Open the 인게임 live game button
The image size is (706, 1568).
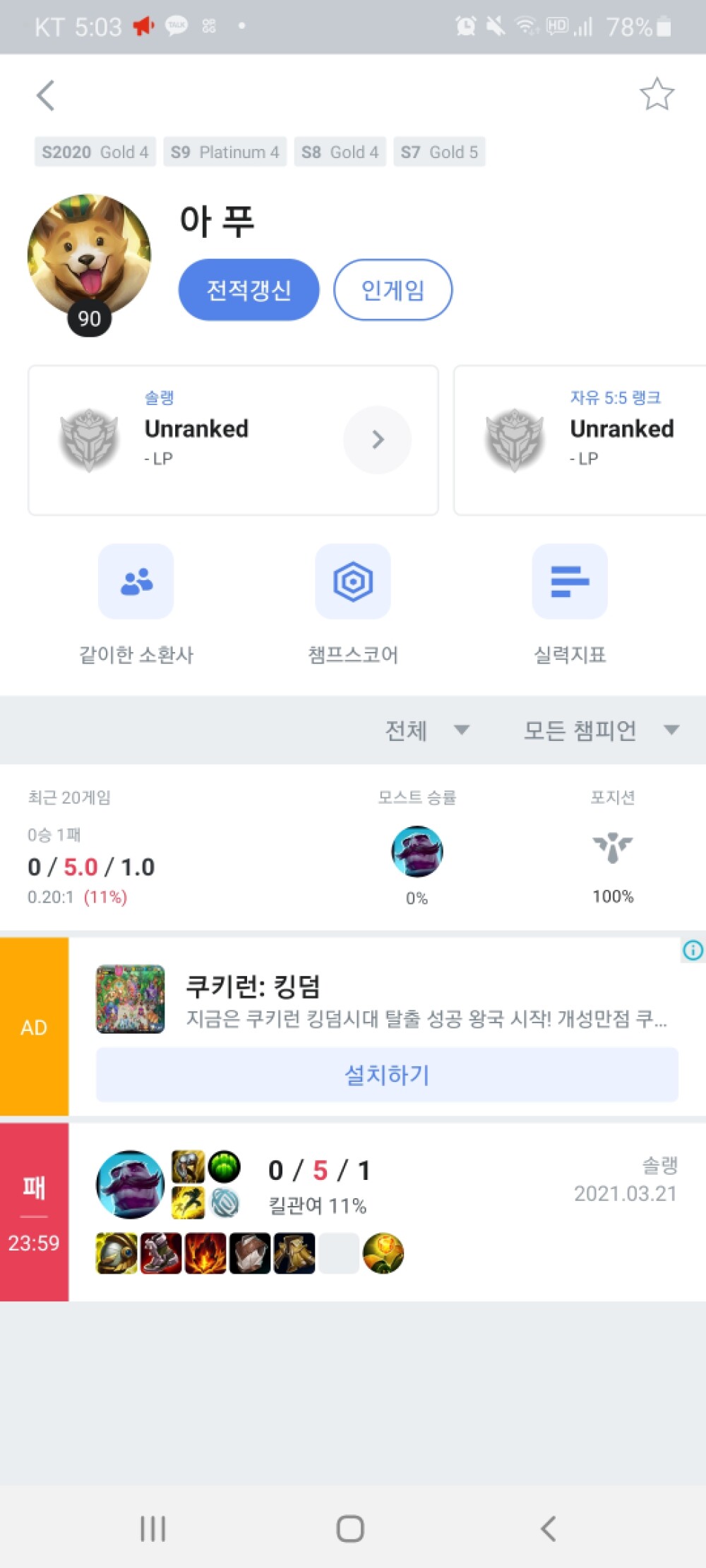point(393,289)
